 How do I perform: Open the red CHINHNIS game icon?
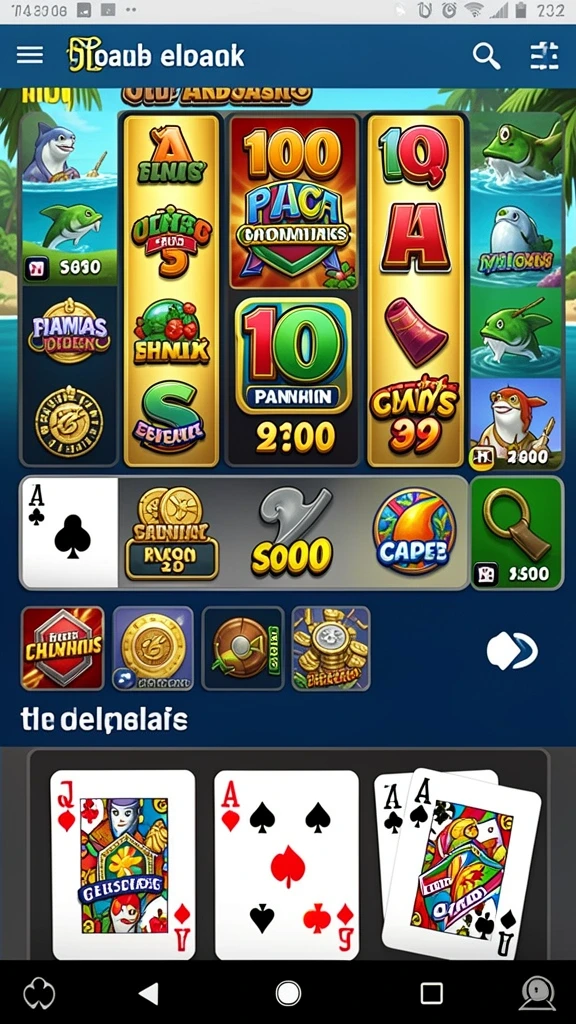click(x=63, y=648)
